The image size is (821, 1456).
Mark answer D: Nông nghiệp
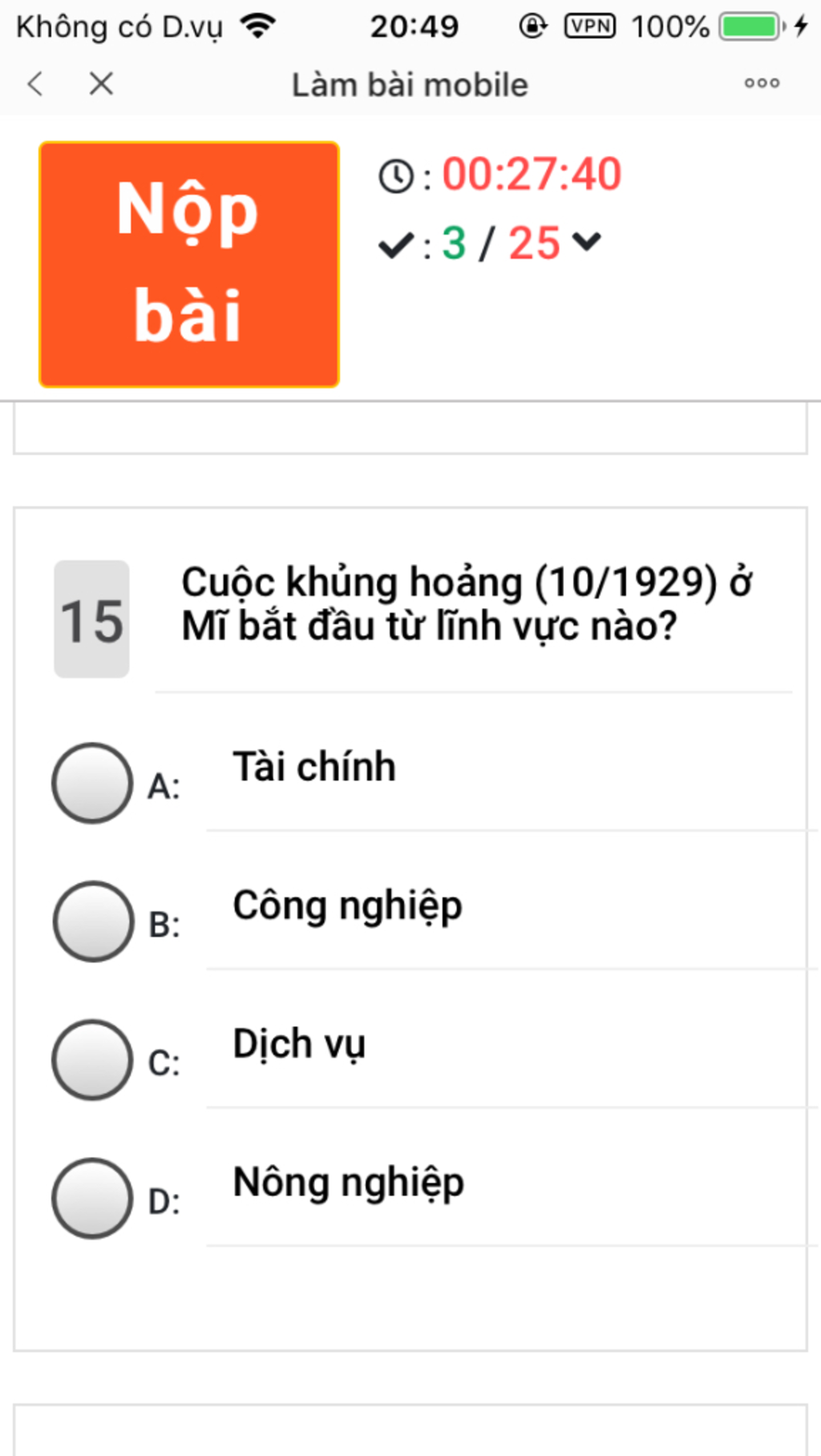point(92,1198)
